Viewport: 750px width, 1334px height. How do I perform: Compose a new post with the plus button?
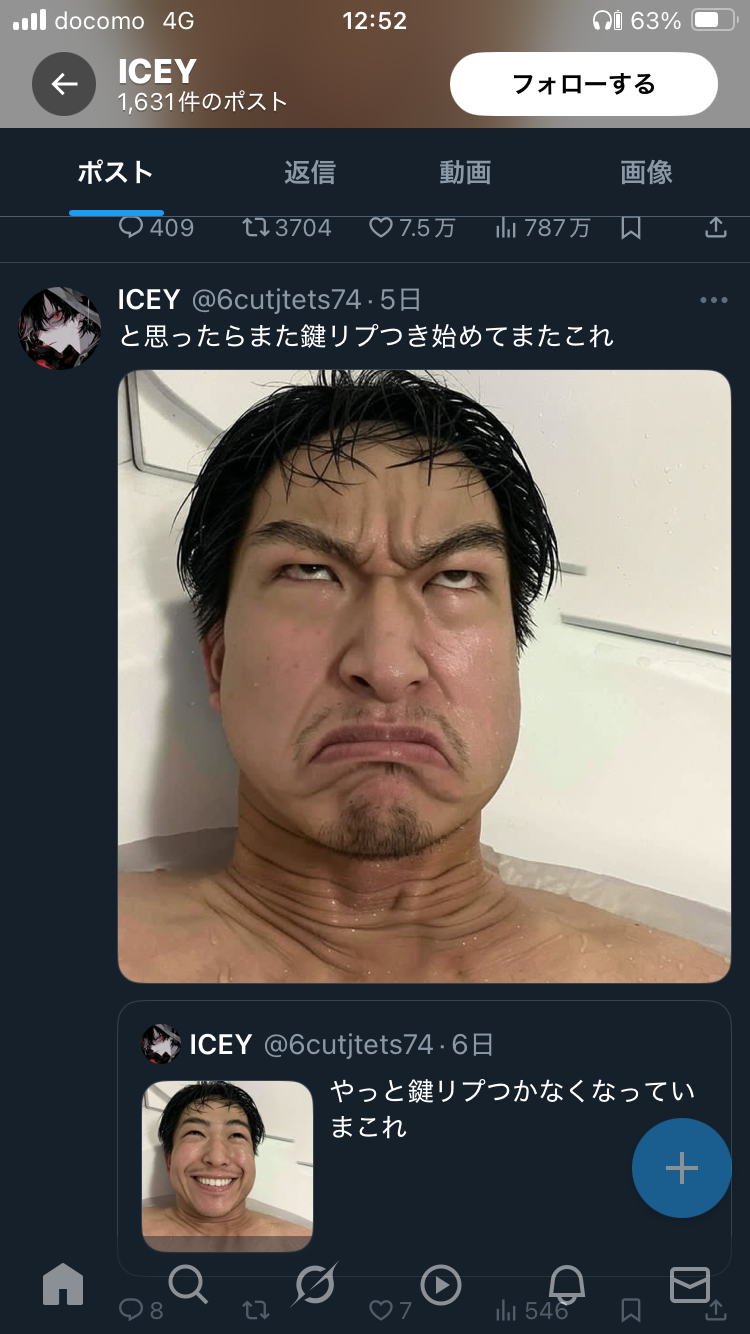(x=682, y=1168)
